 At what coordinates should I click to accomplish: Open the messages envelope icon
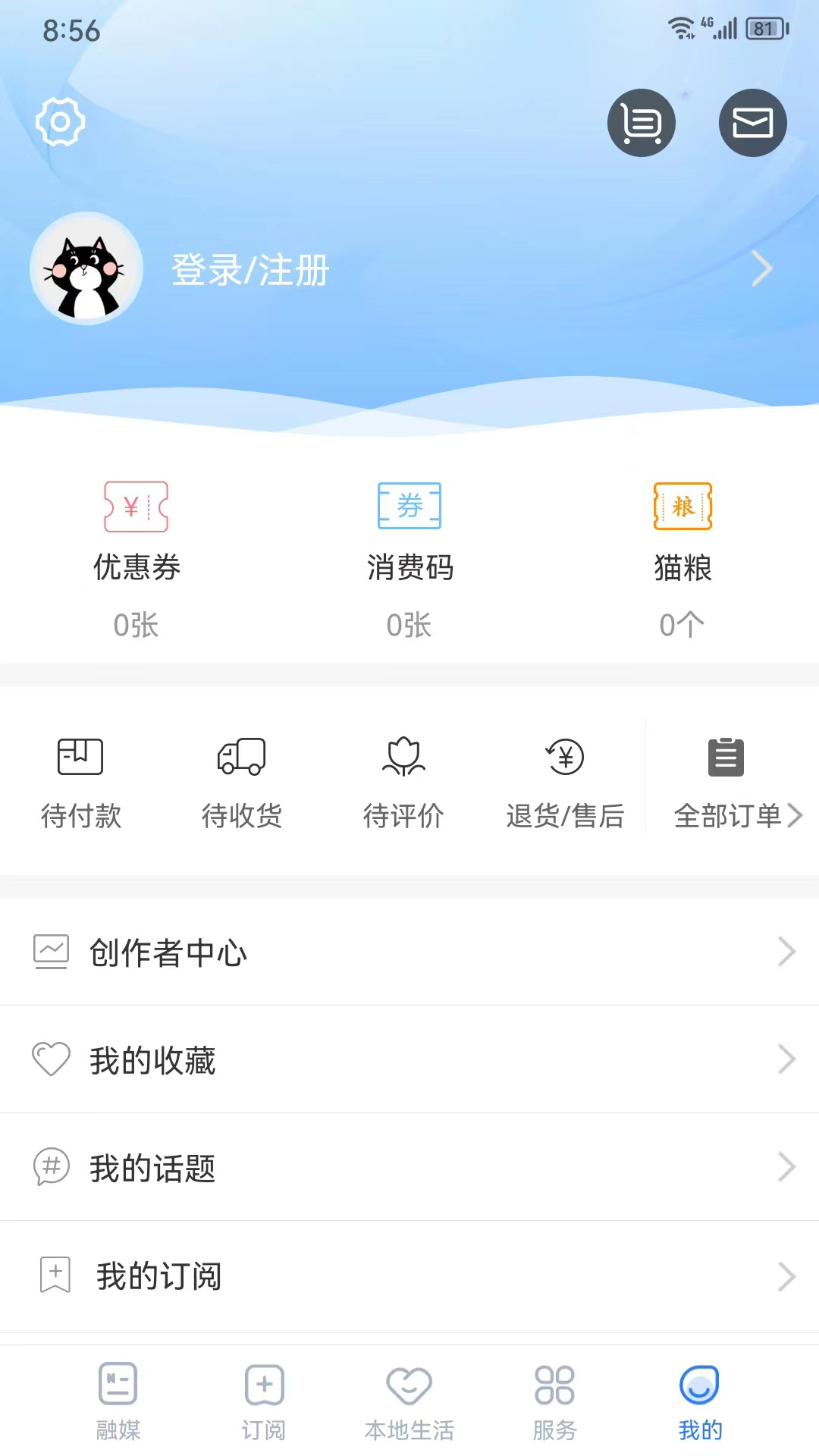752,123
